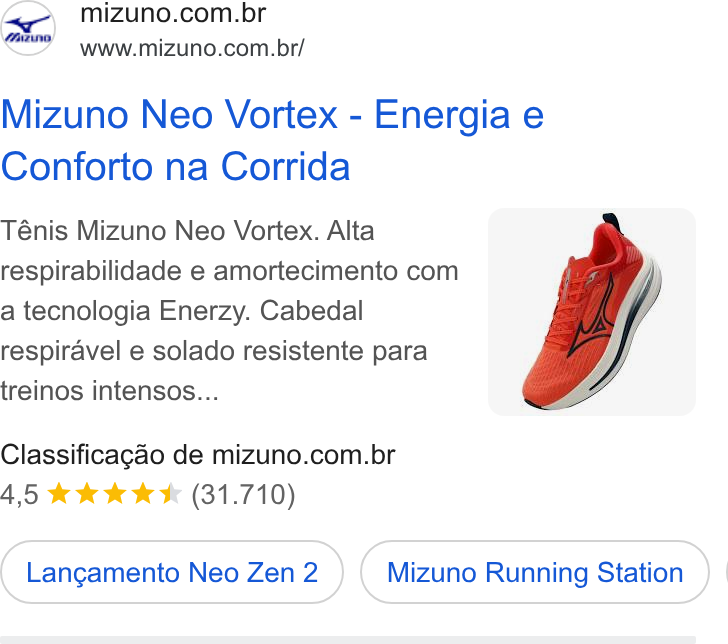Viewport: 728px width, 644px height.
Task: Open the Mizuno Neo Vortex result title
Action: coord(272,140)
